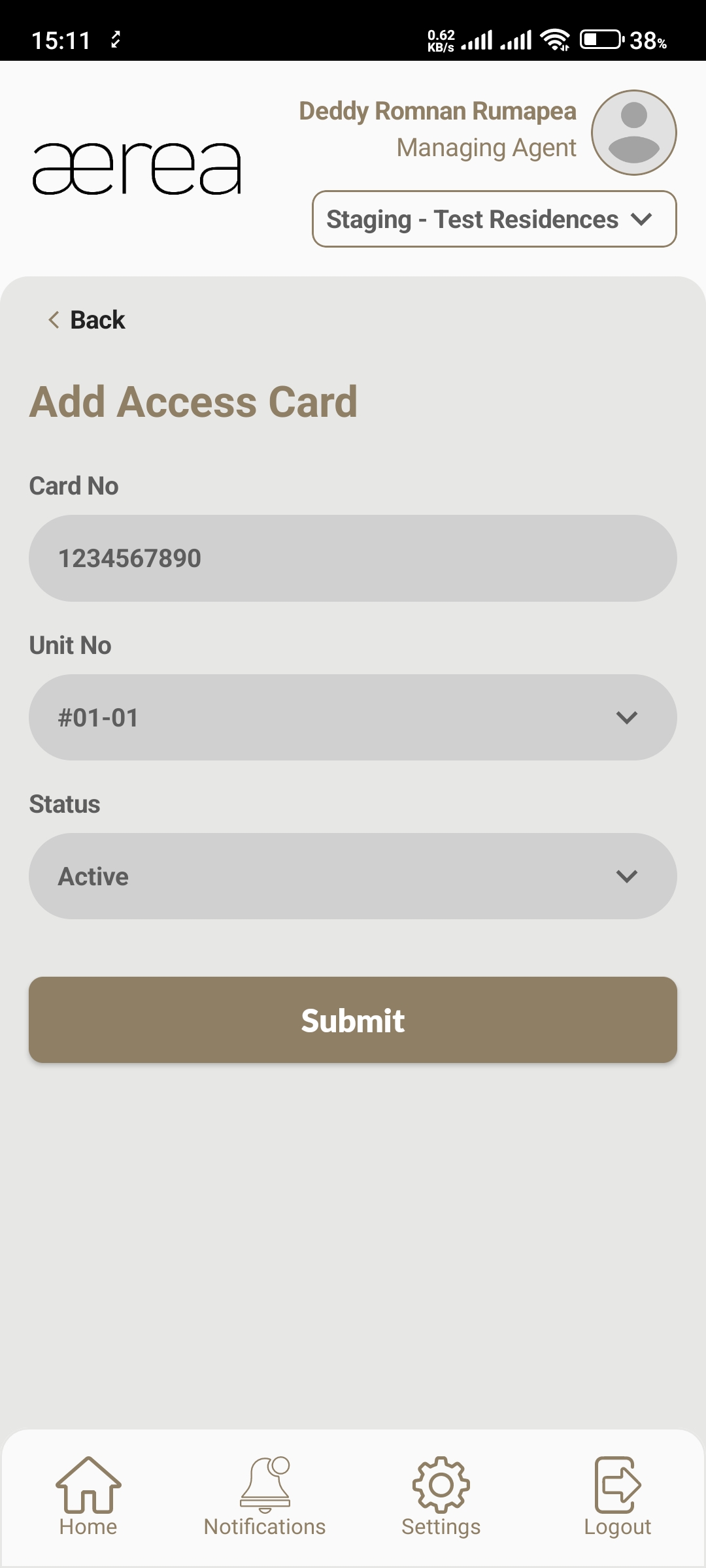Log out of the account
The height and width of the screenshot is (1568, 706).
(x=617, y=1496)
